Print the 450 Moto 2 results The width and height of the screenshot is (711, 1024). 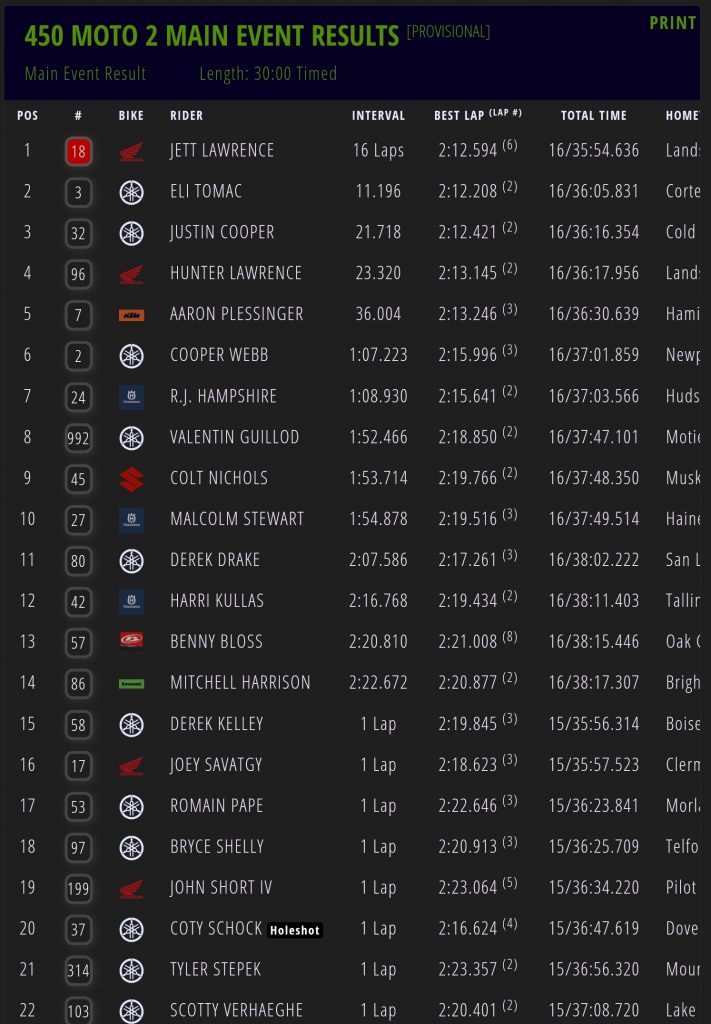click(x=672, y=23)
